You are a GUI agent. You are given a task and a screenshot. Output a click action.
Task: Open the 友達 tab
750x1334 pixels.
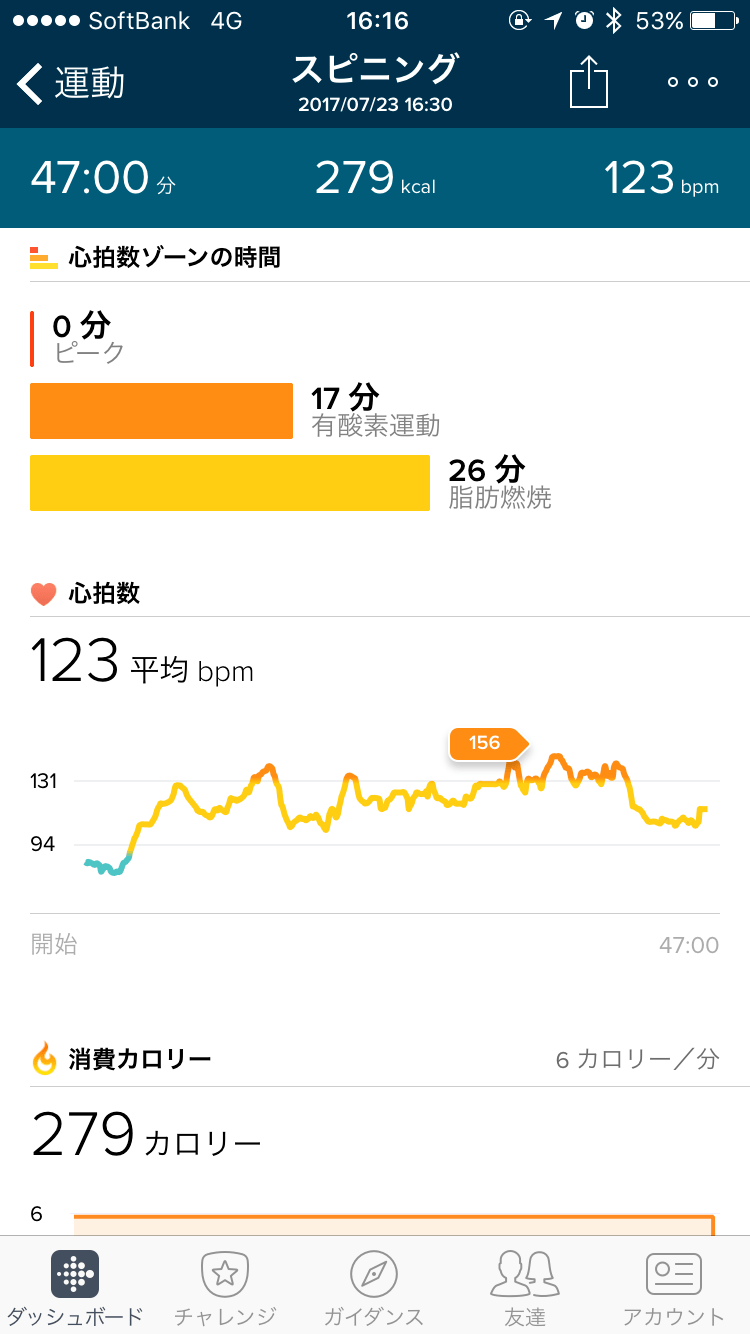coord(524,1288)
